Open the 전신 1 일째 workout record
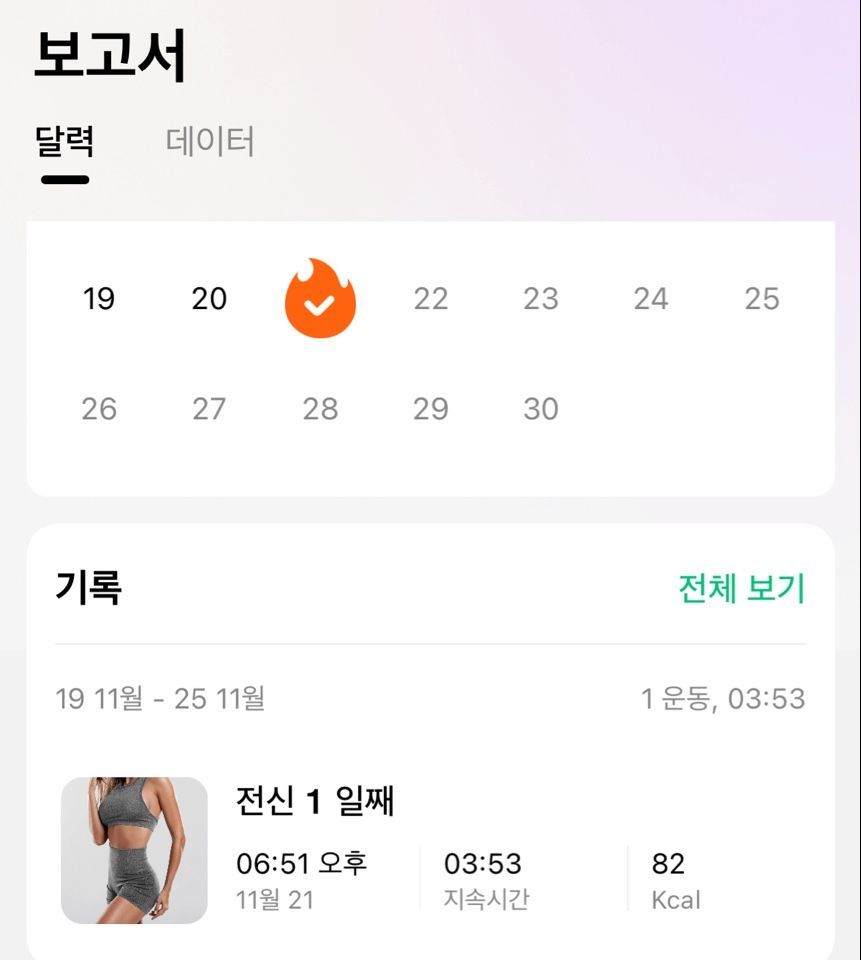The image size is (861, 960). coord(430,850)
